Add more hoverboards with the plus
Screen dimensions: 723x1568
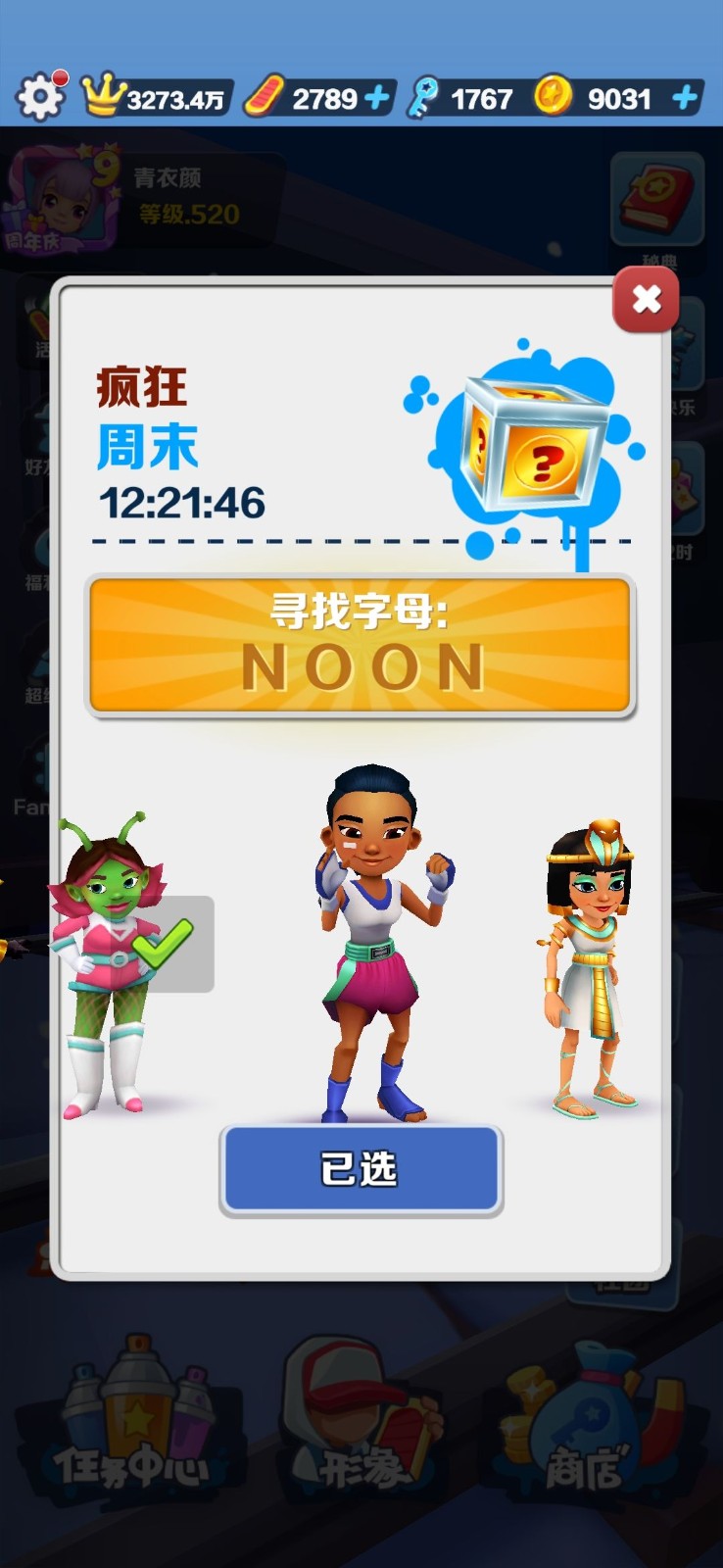[377, 98]
